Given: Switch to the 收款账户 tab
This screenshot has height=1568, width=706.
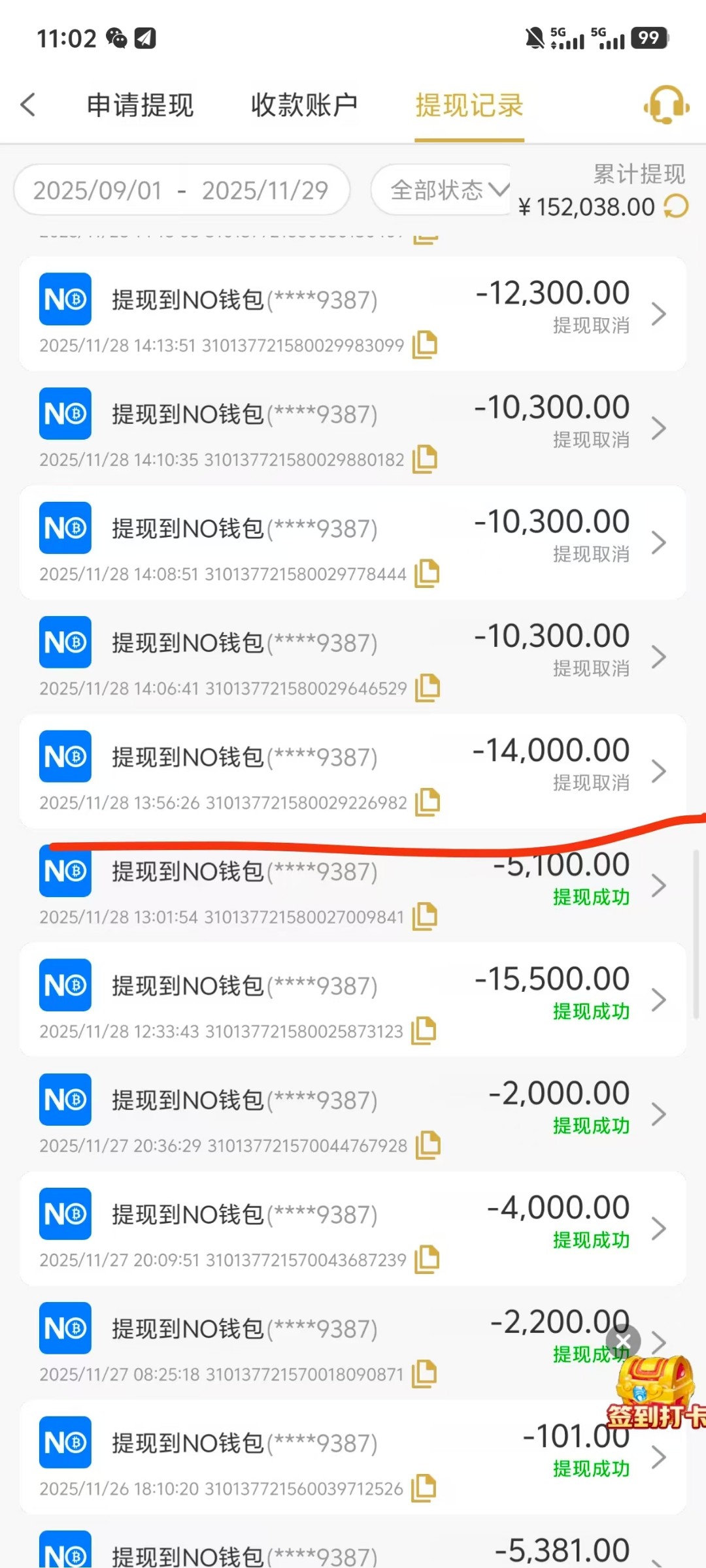Looking at the screenshot, I should [304, 105].
